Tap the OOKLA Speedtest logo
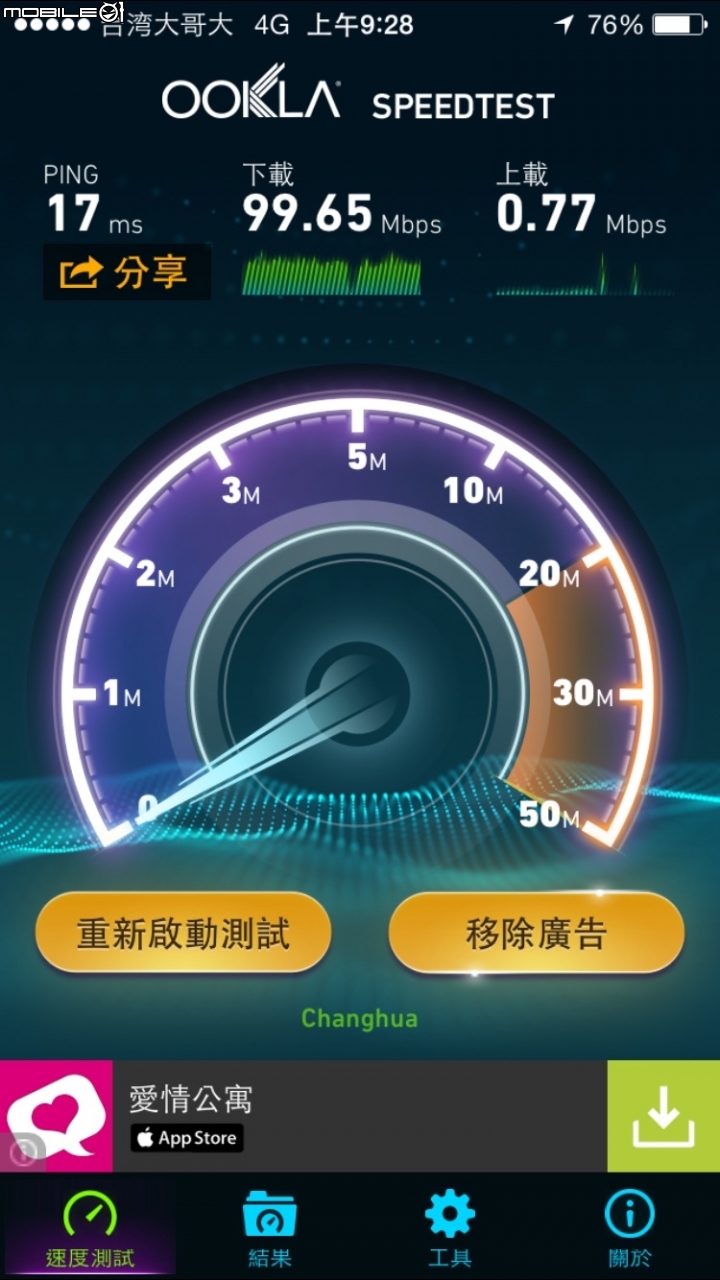The height and width of the screenshot is (1280, 720). point(360,99)
